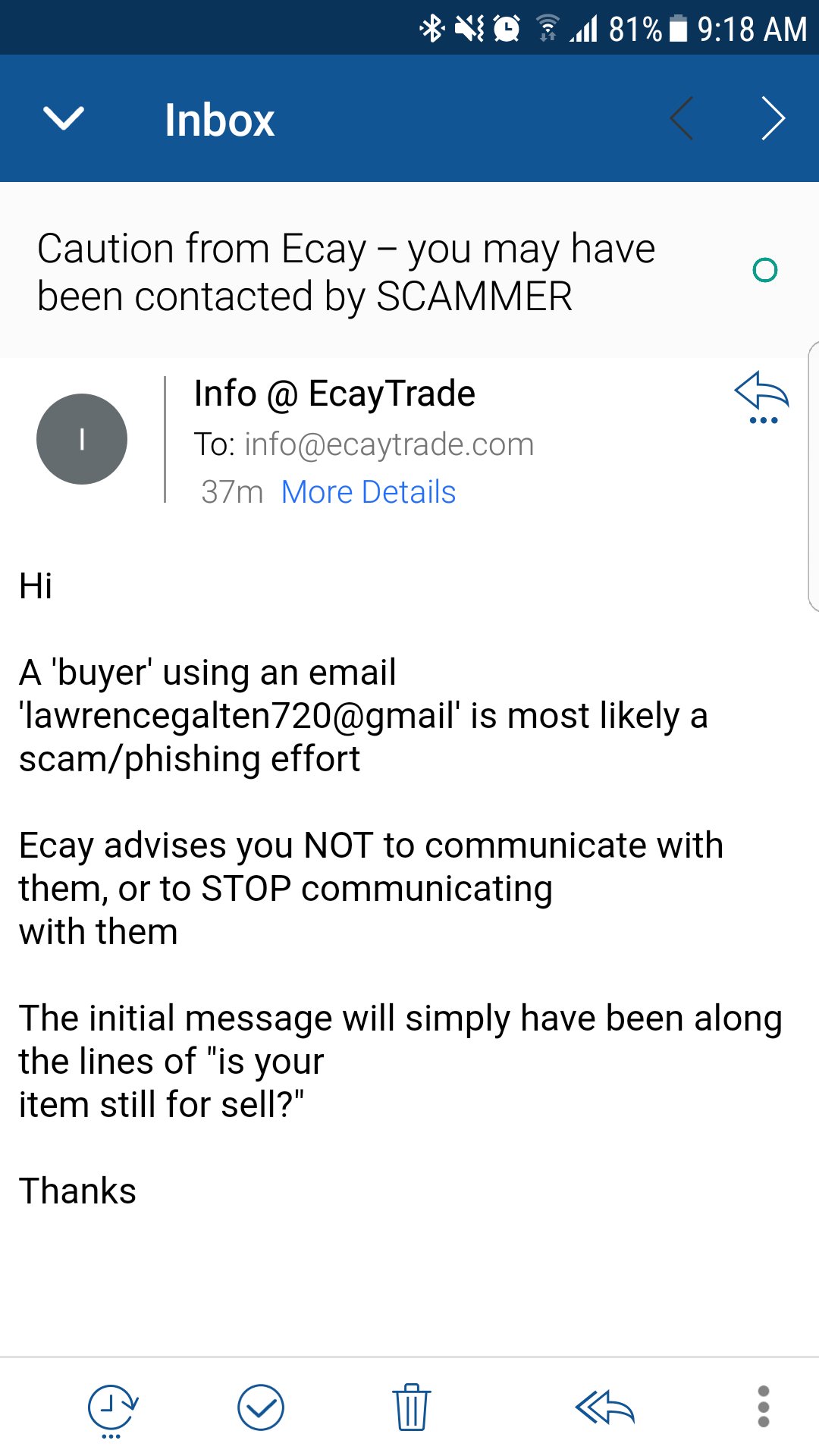Go to the next email
Viewport: 819px width, 1456px height.
(773, 118)
